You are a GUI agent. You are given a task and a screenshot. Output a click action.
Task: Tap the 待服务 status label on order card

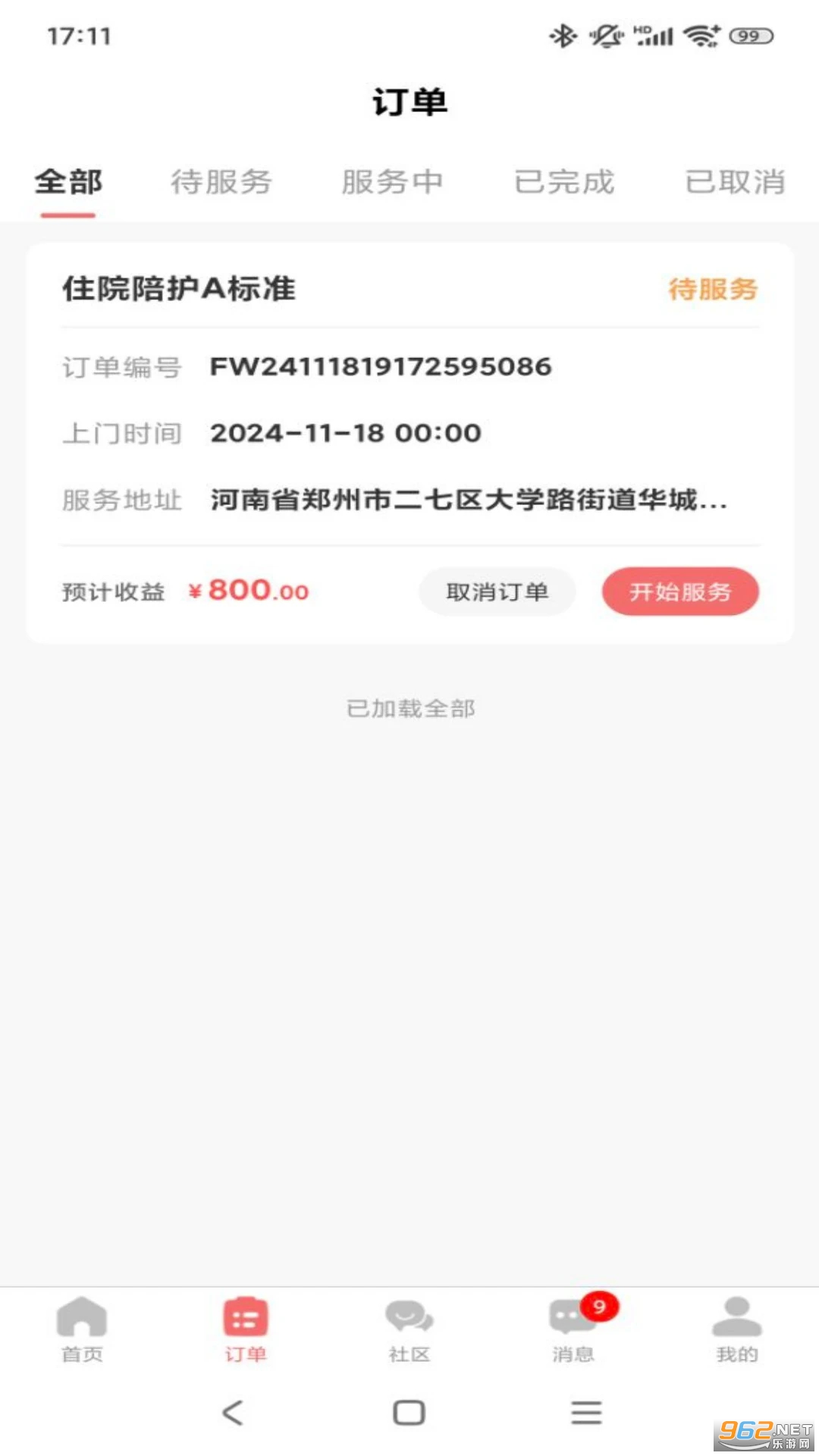711,290
